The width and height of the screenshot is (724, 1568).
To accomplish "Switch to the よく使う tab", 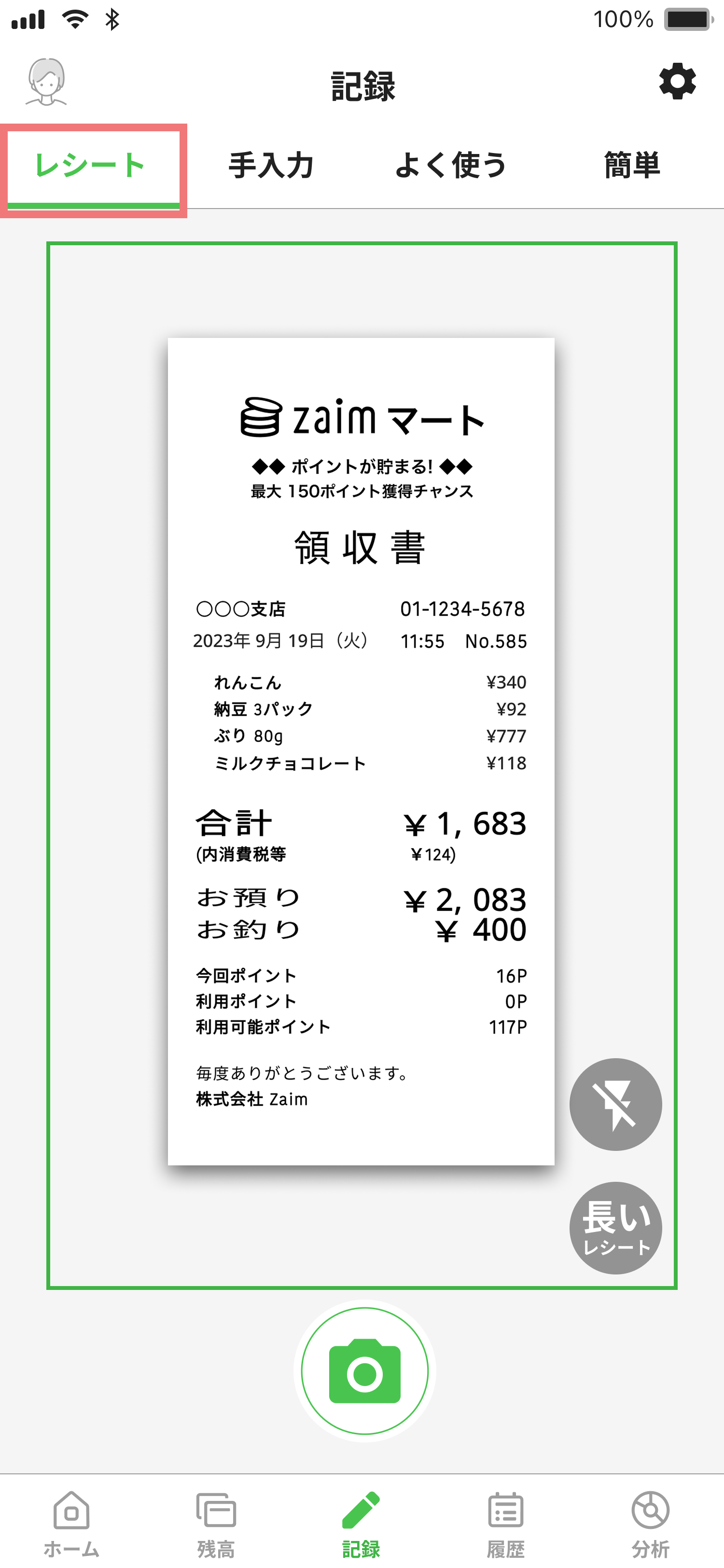I will [x=451, y=166].
